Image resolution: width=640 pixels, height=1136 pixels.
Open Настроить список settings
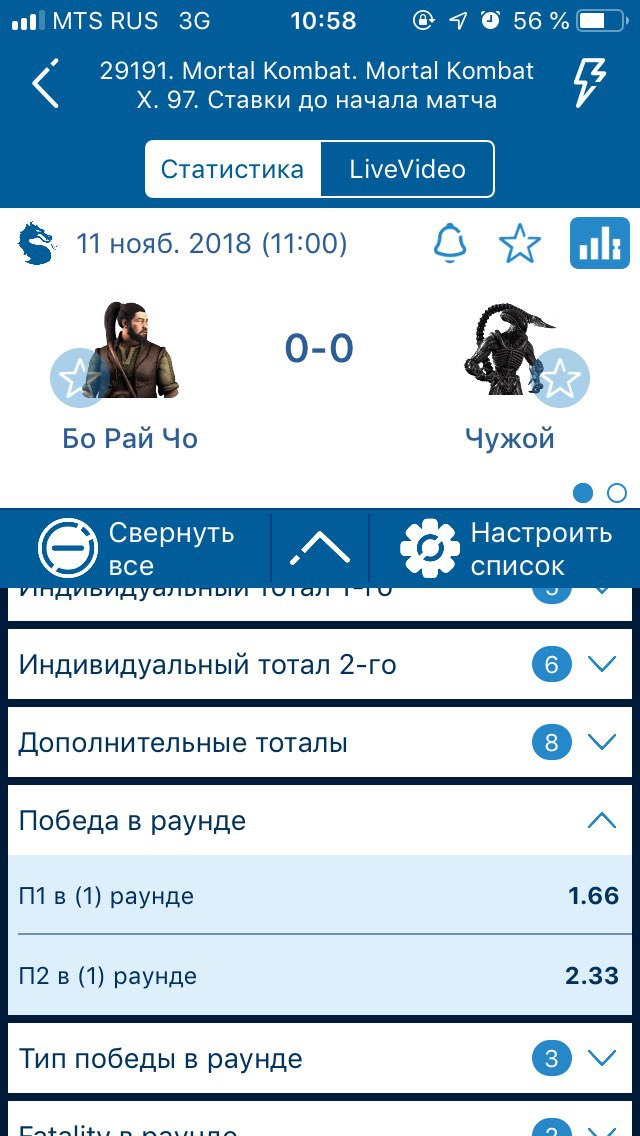(507, 548)
